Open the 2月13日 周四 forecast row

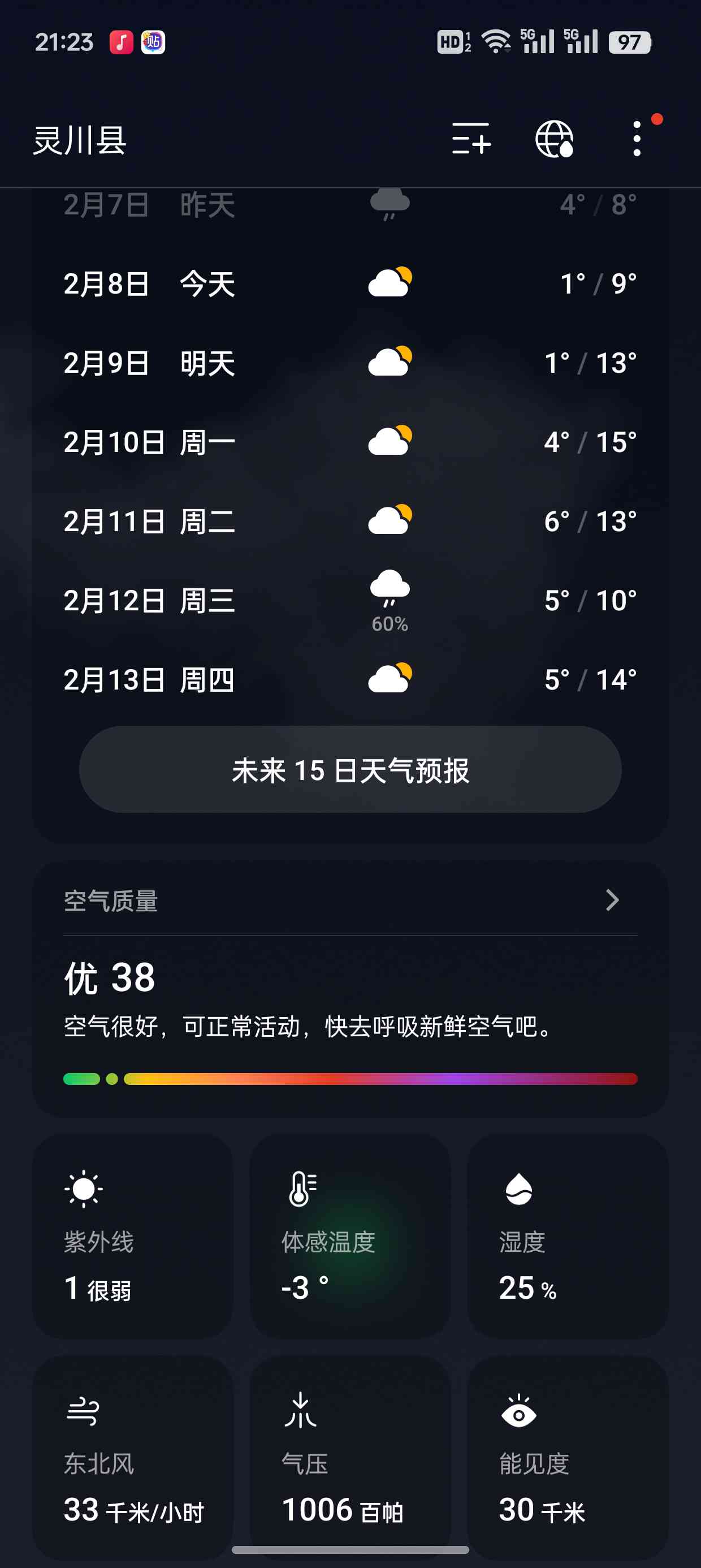(x=350, y=679)
